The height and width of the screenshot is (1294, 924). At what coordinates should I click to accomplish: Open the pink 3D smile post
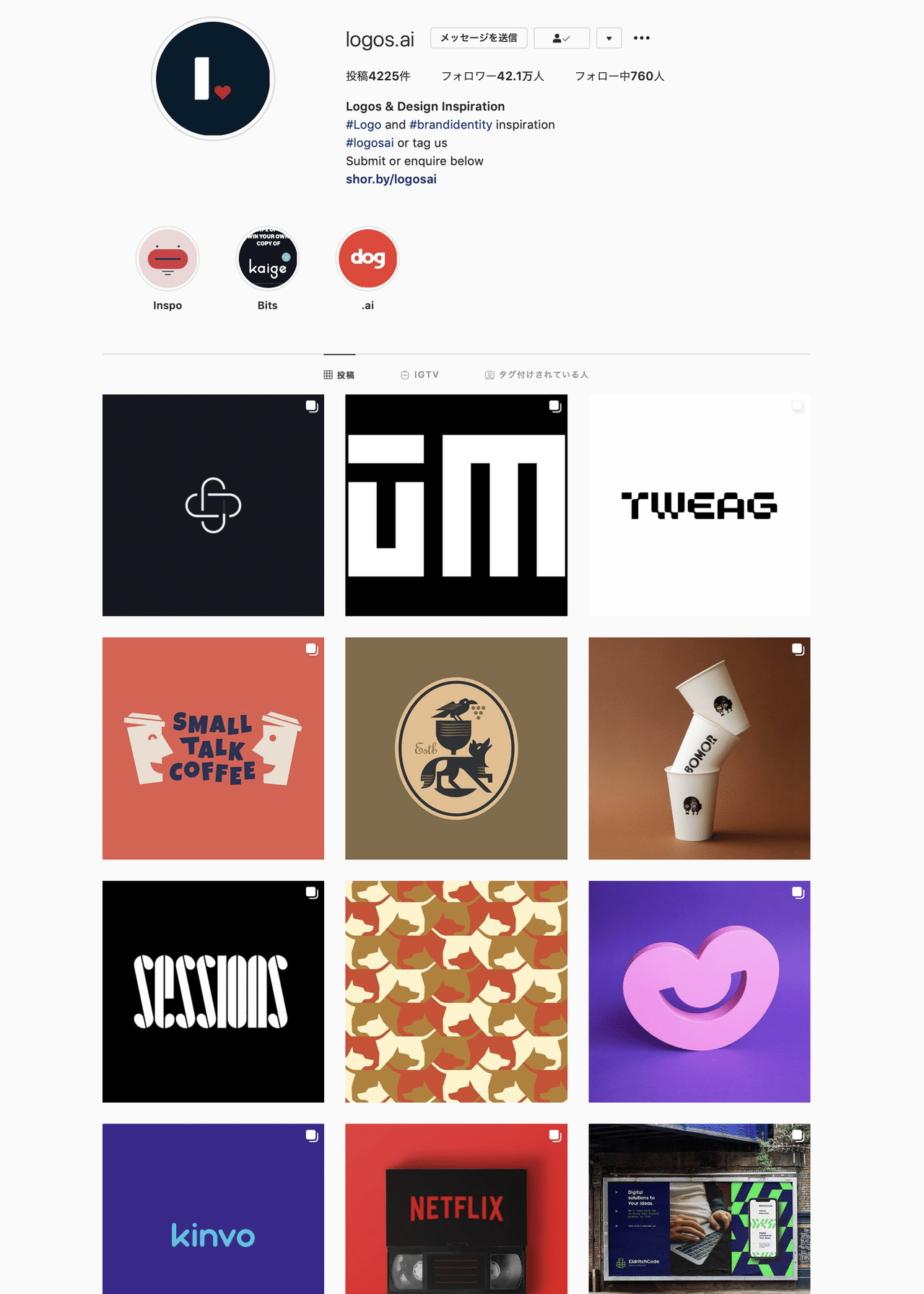pyautogui.click(x=699, y=991)
